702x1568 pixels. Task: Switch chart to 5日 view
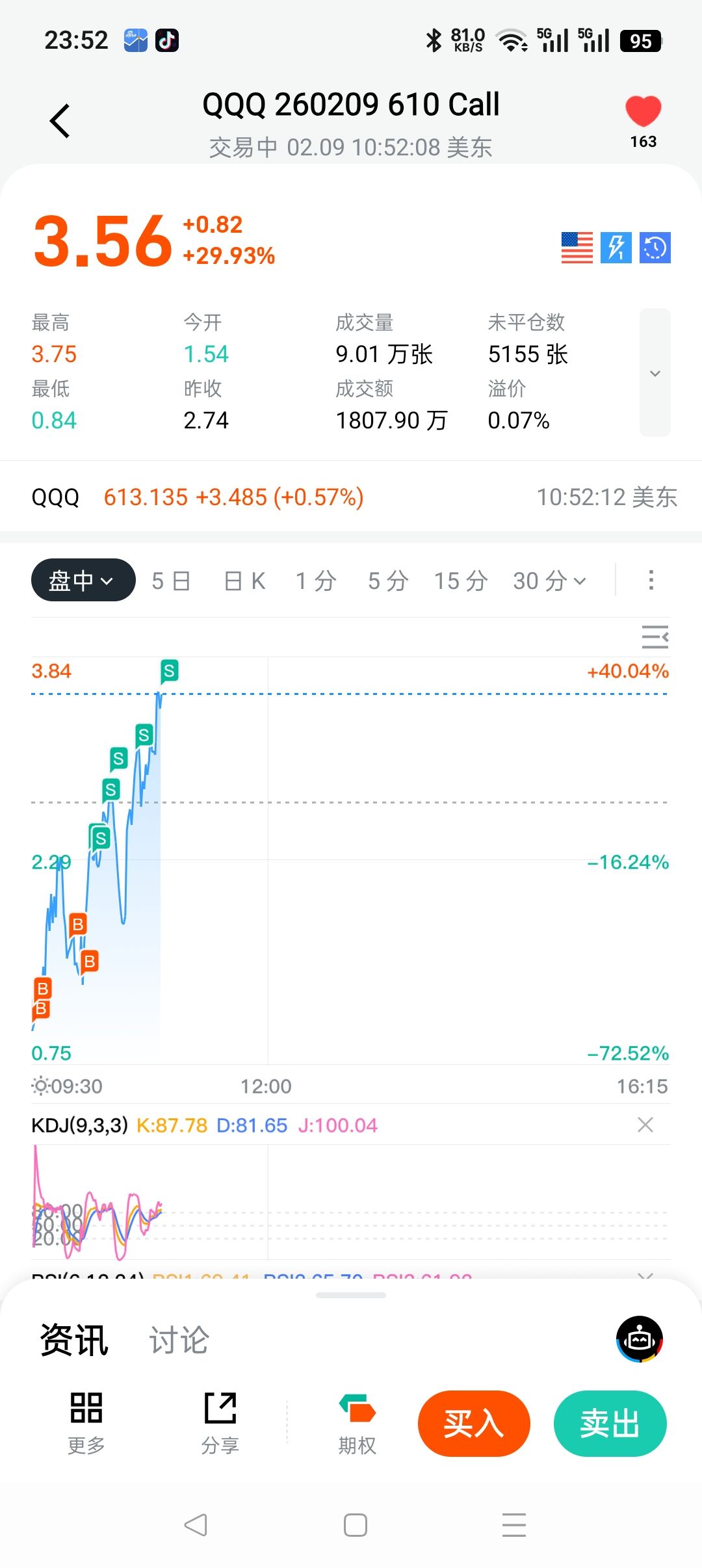click(171, 581)
